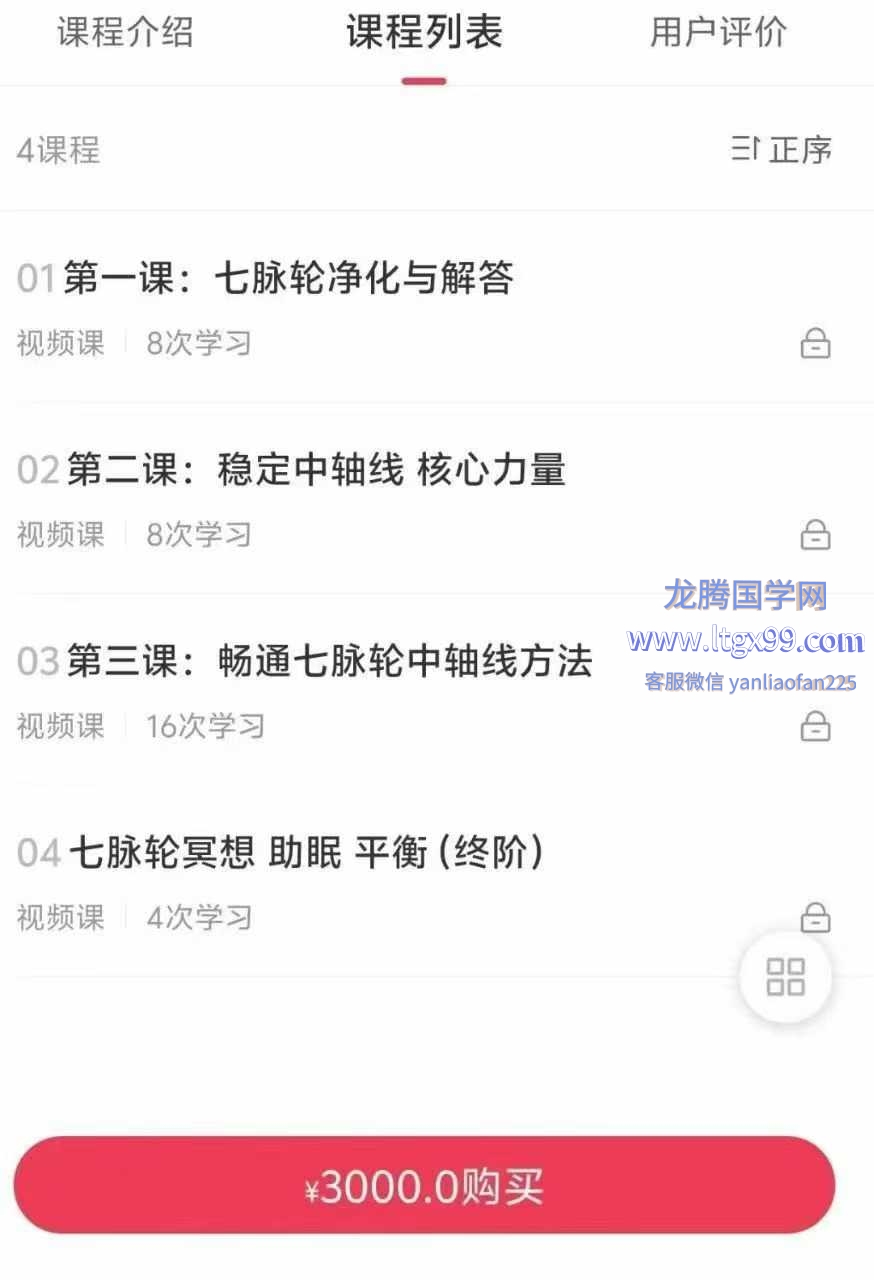Open lesson 第三课：畅通七脉轮中轴线方法

click(x=330, y=661)
